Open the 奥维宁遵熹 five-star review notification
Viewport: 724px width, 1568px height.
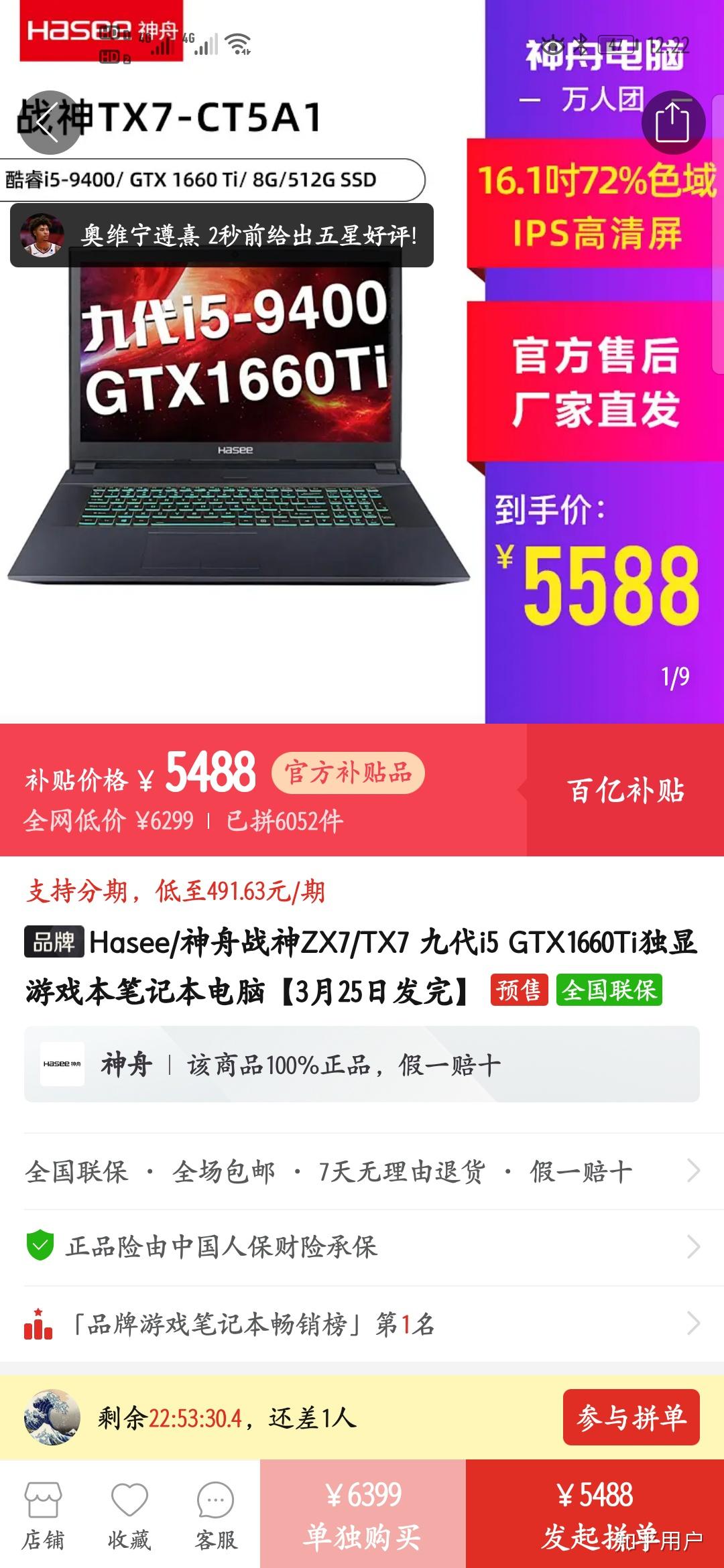(222, 235)
